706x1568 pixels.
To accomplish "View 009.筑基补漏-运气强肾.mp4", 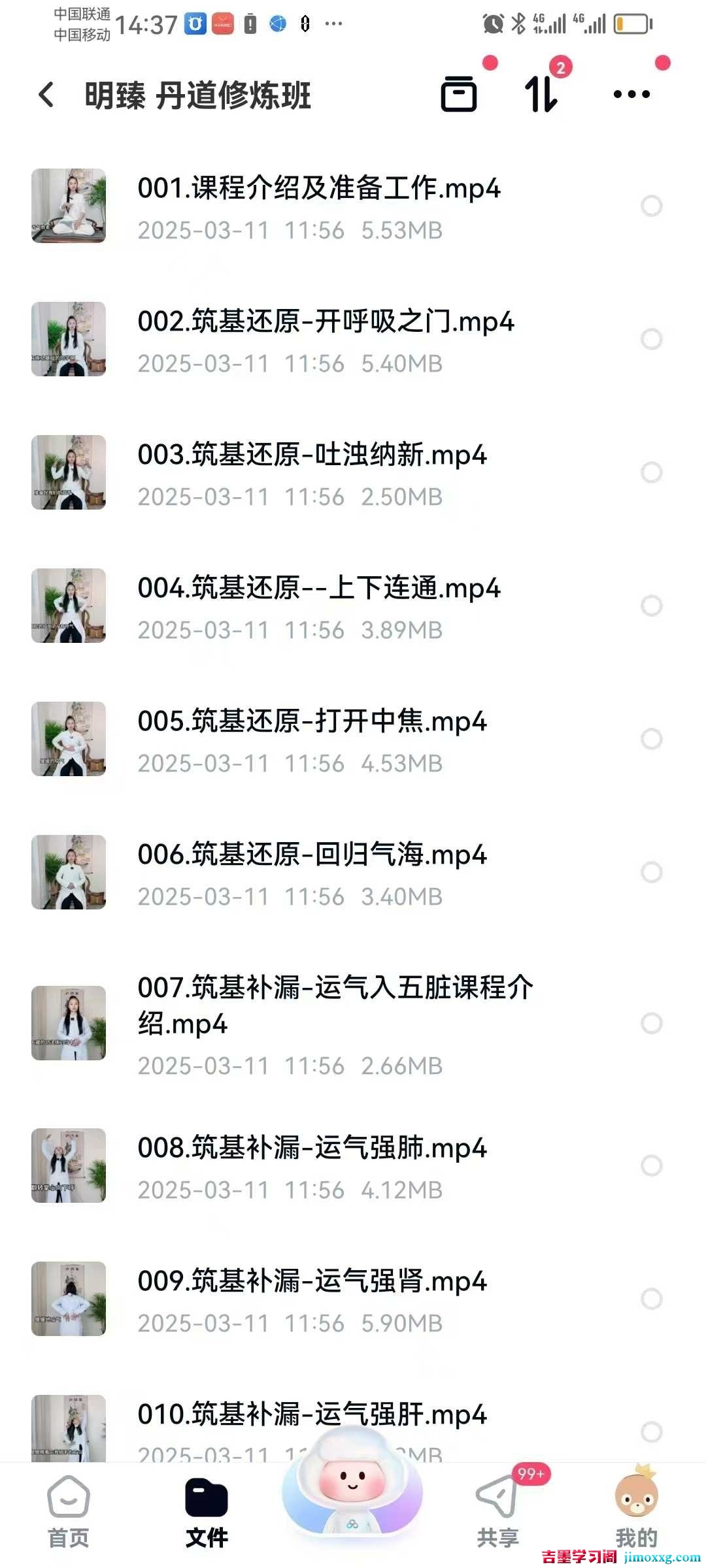I will click(312, 1282).
